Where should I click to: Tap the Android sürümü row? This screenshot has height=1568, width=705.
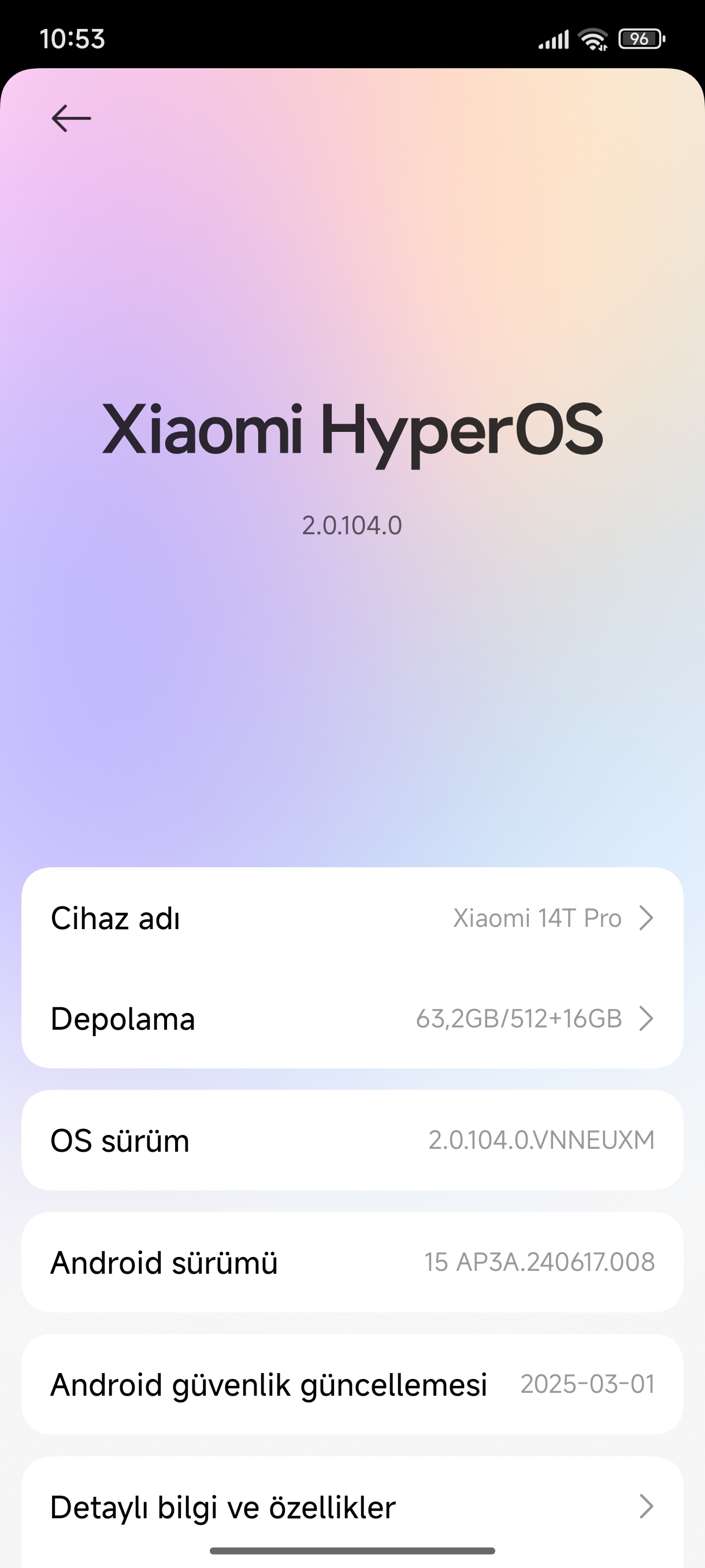pos(352,1262)
